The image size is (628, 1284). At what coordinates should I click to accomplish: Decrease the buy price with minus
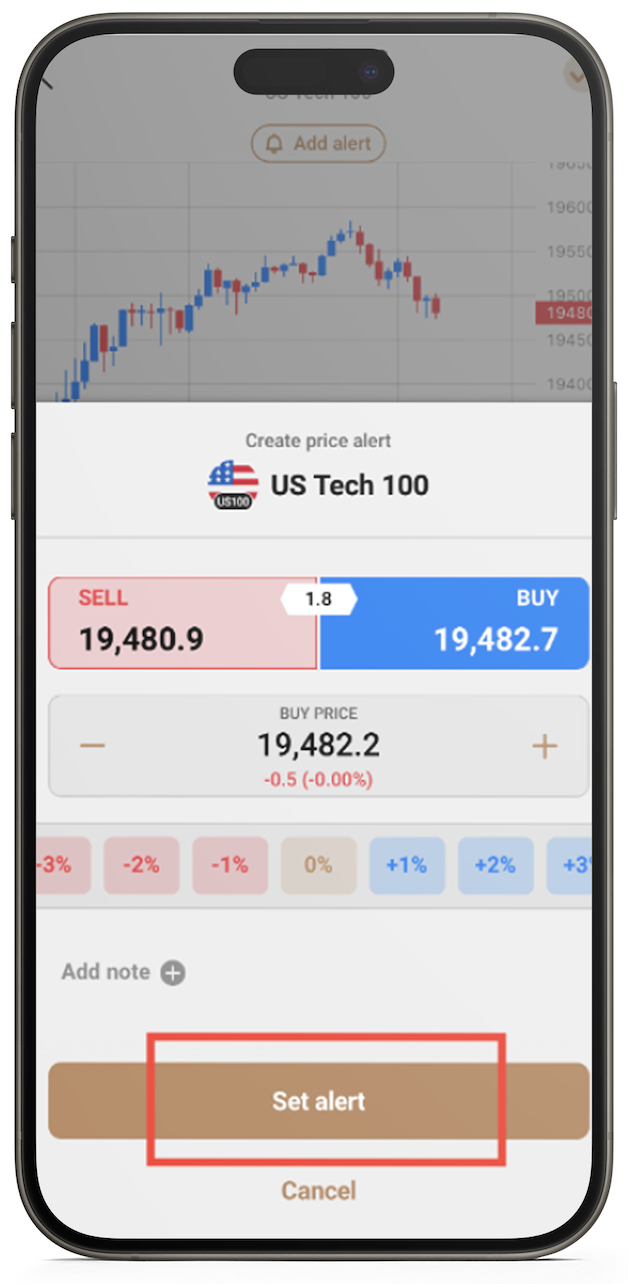click(93, 746)
